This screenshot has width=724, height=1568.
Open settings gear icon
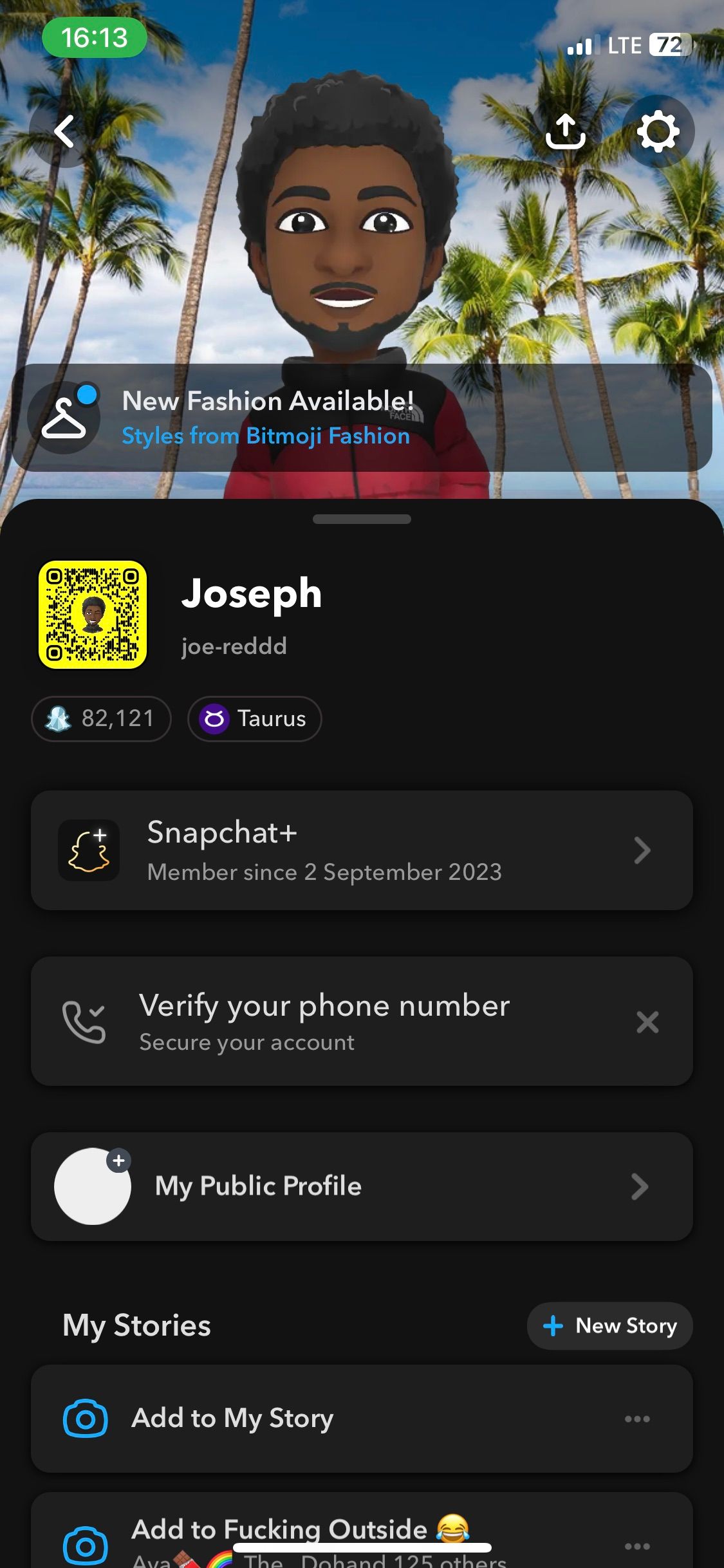pyautogui.click(x=658, y=132)
